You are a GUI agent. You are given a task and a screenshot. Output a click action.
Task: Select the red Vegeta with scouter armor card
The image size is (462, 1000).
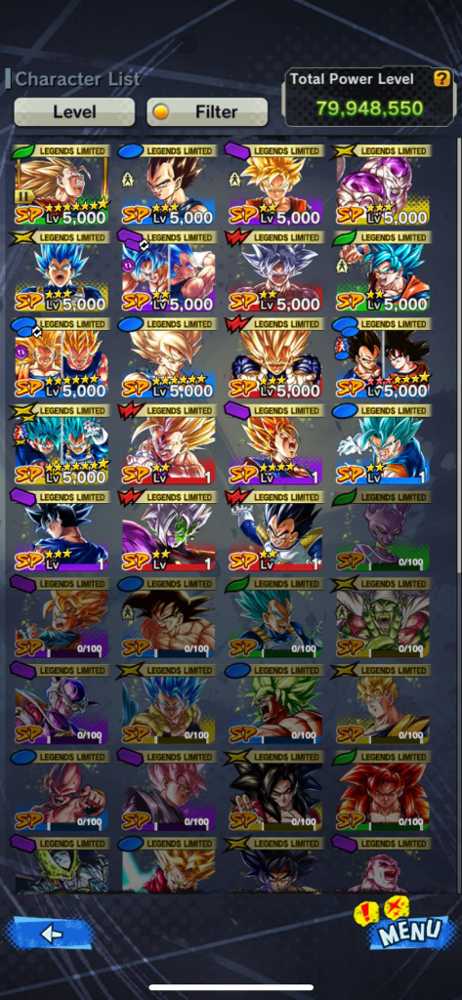(x=276, y=531)
